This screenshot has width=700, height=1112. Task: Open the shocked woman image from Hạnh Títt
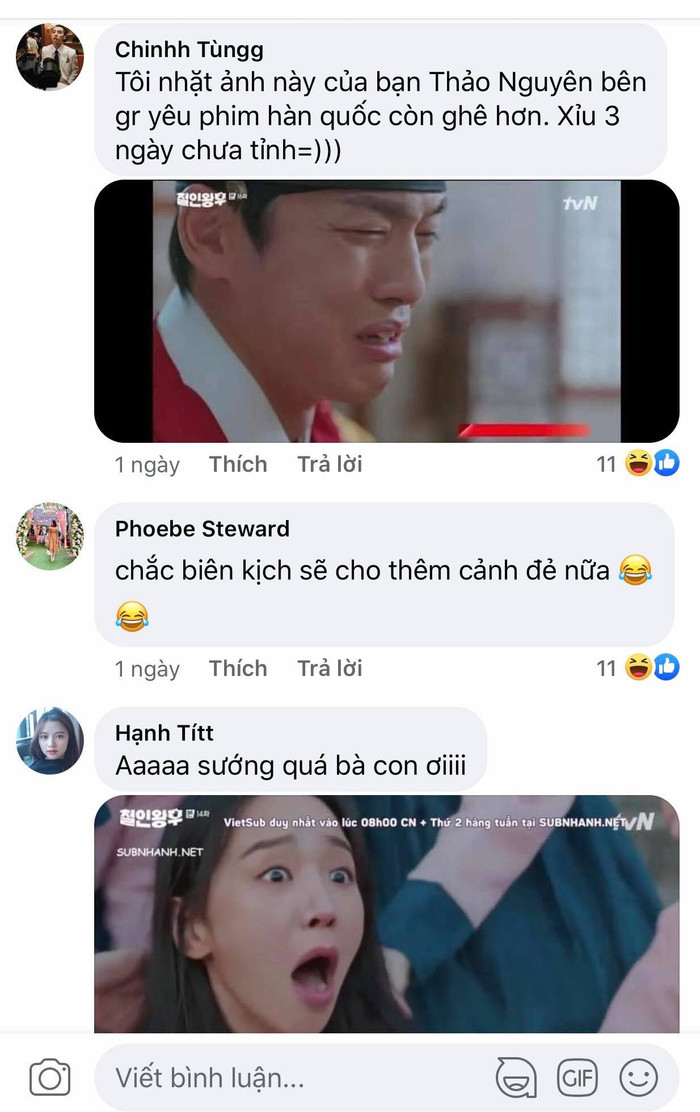coord(386,913)
